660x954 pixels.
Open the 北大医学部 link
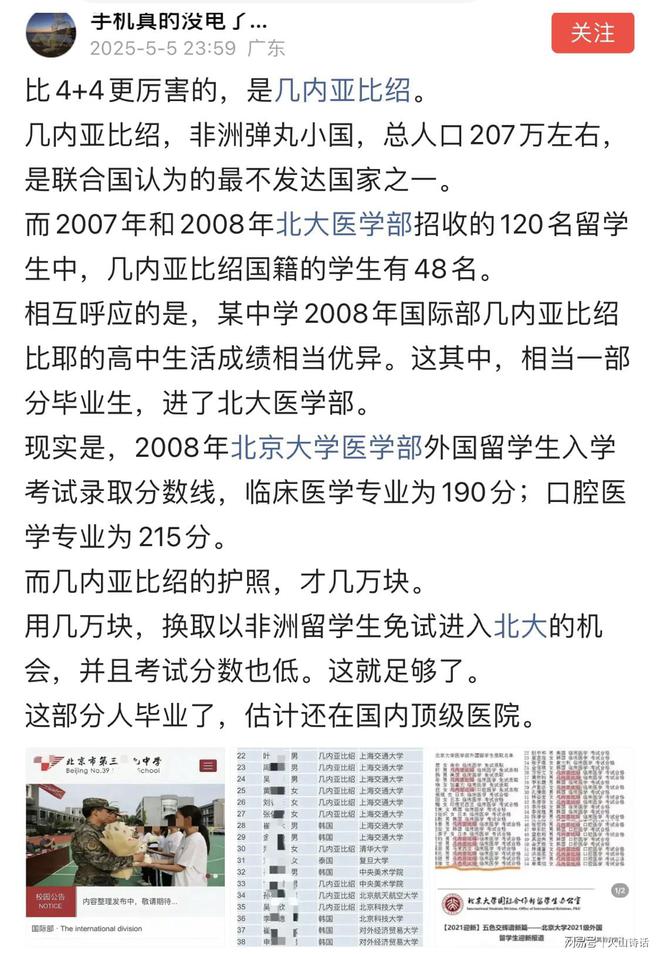coord(343,225)
